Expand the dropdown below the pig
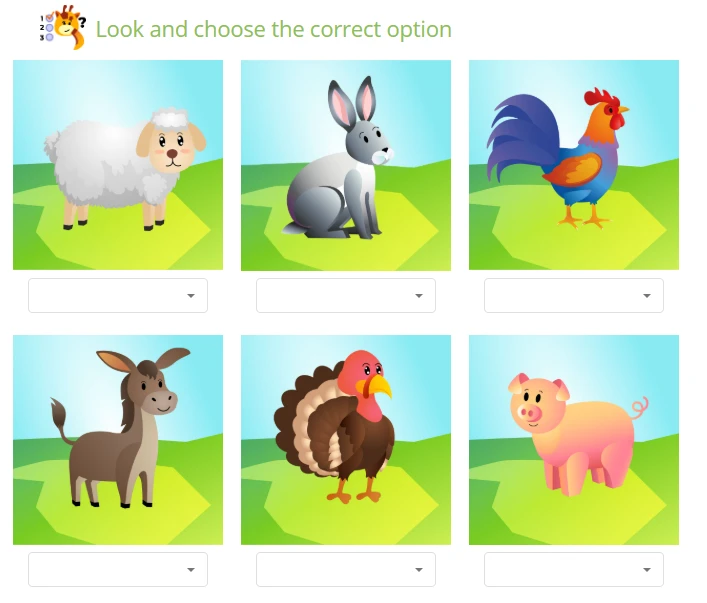The height and width of the screenshot is (603, 707). pyautogui.click(x=574, y=570)
